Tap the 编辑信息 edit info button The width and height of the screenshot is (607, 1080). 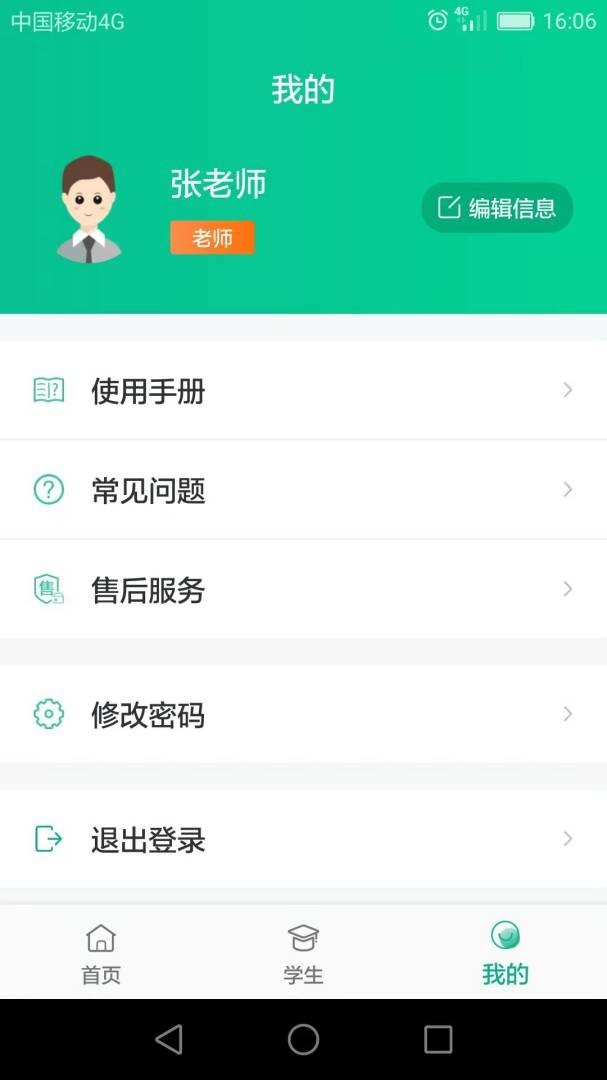(x=497, y=207)
